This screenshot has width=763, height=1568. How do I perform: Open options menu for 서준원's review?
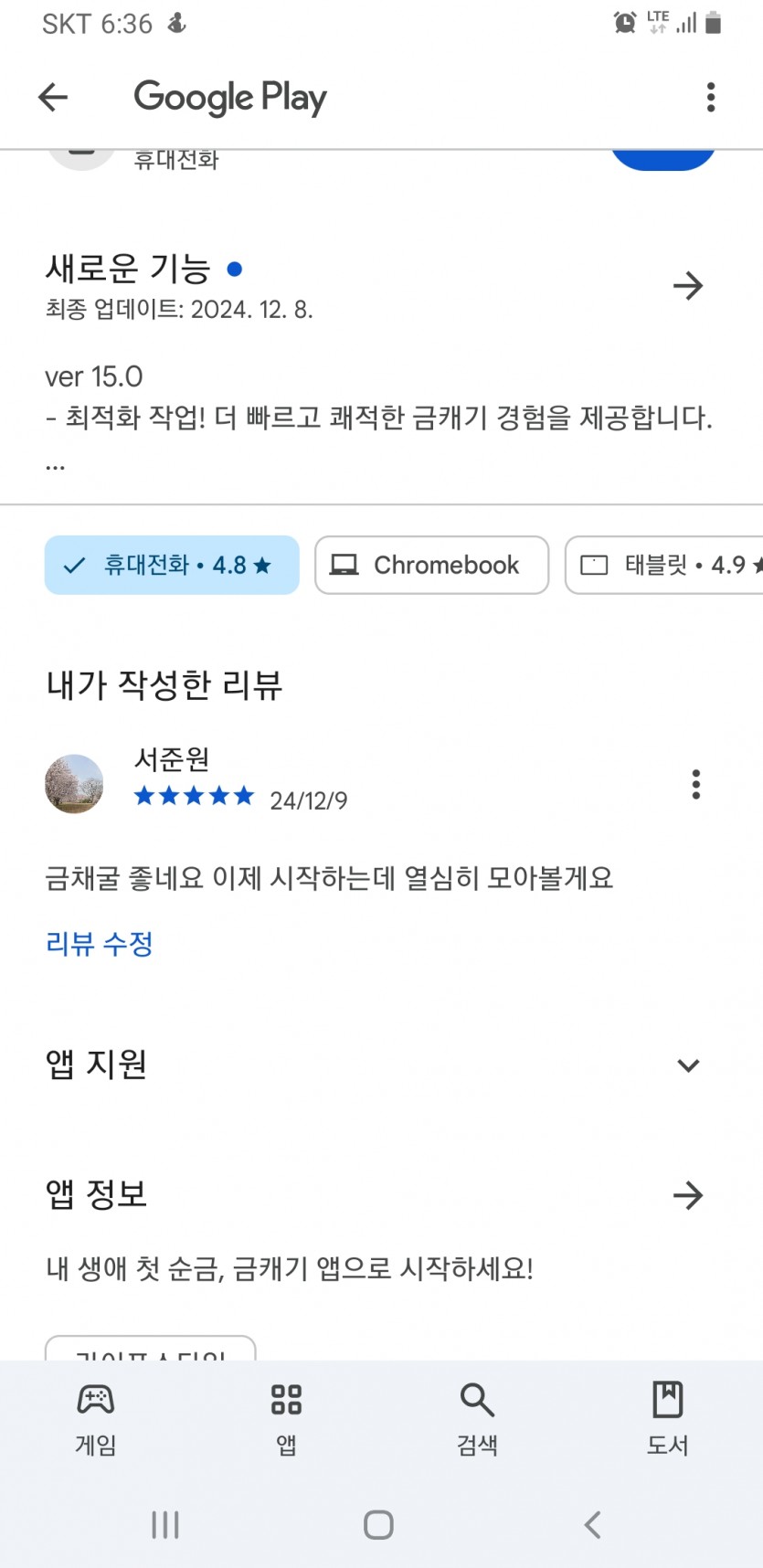tap(696, 784)
